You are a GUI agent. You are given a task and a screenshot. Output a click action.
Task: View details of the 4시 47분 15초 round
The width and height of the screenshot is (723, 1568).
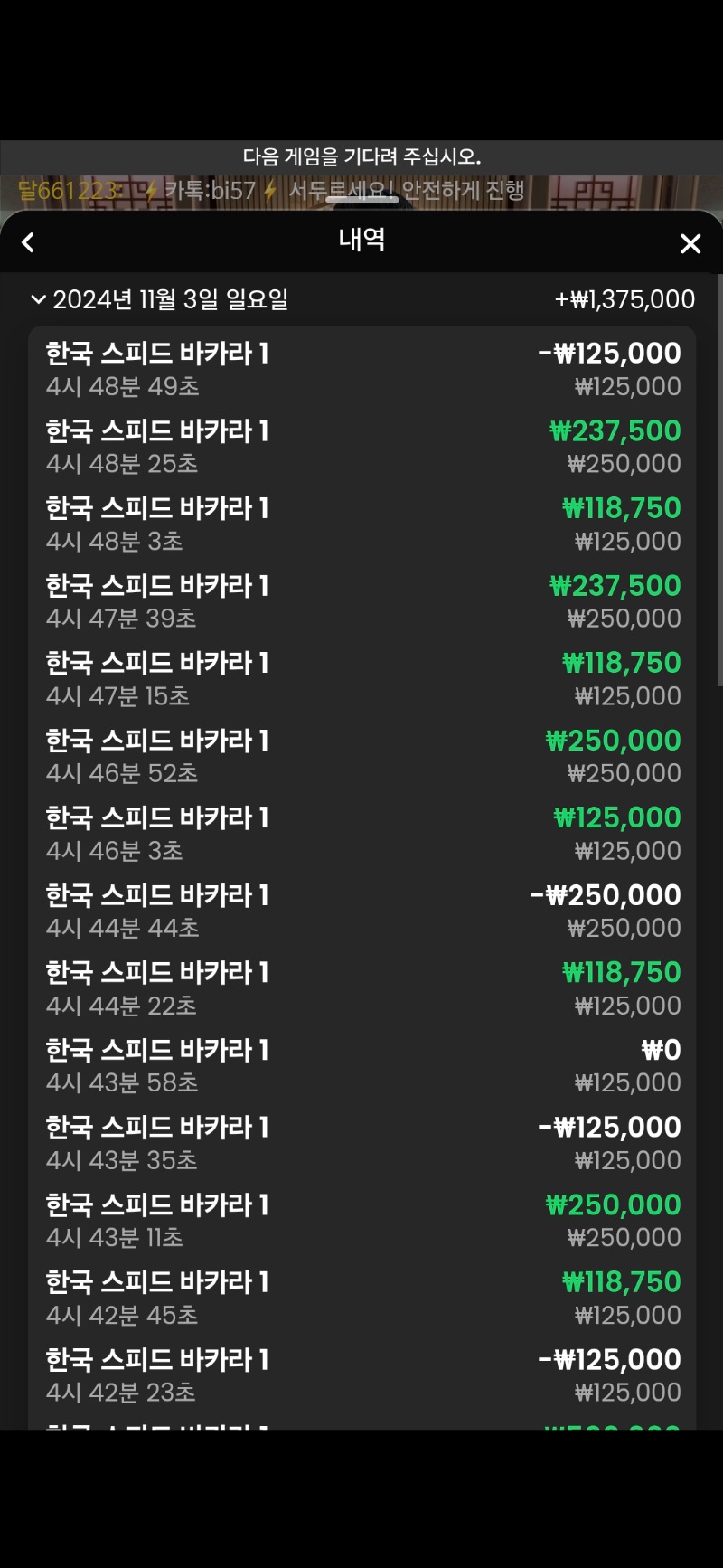point(361,678)
